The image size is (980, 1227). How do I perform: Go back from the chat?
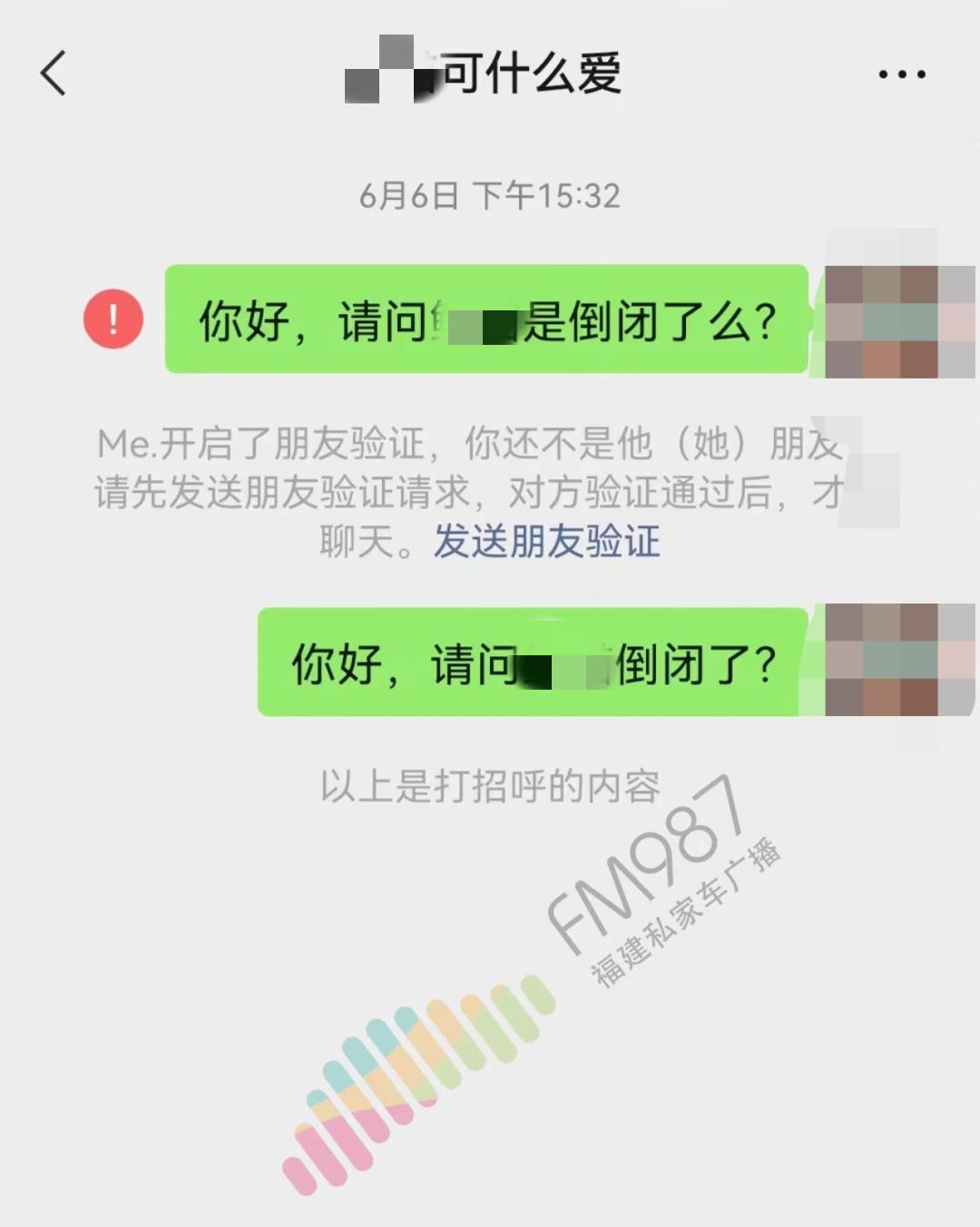[x=54, y=74]
